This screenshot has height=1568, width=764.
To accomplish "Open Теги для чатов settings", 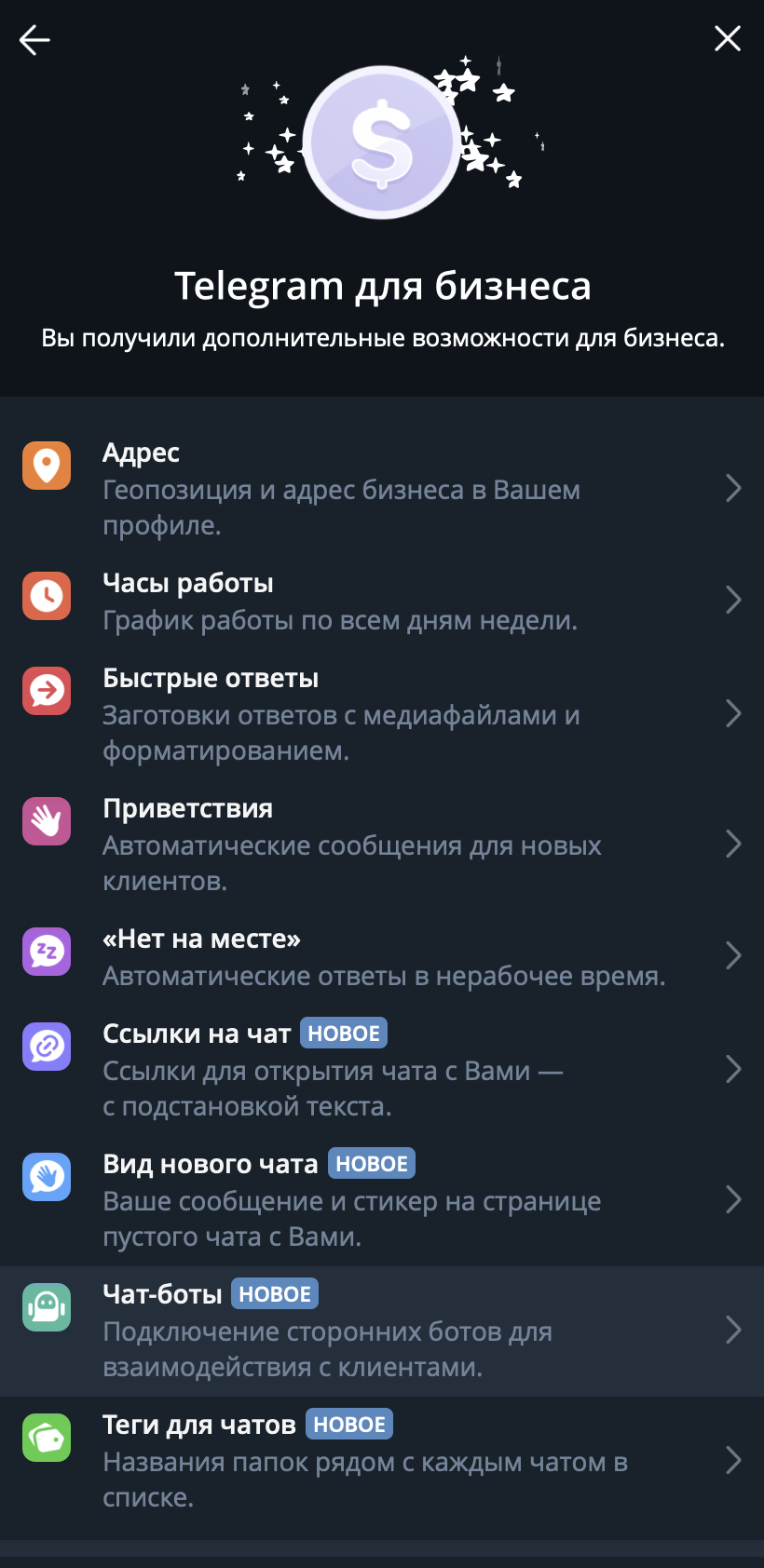I will coord(382,1461).
